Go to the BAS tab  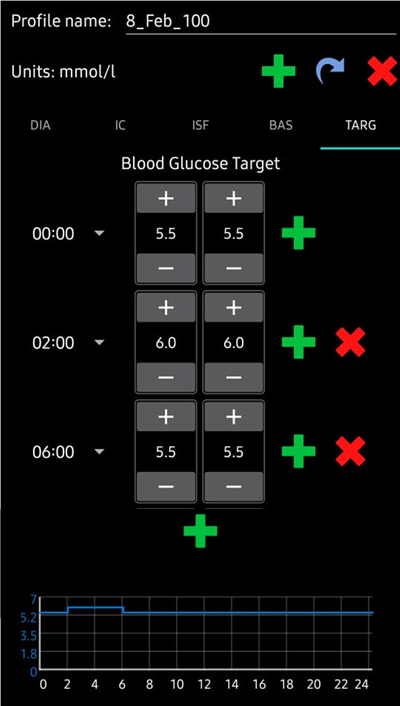click(x=281, y=126)
